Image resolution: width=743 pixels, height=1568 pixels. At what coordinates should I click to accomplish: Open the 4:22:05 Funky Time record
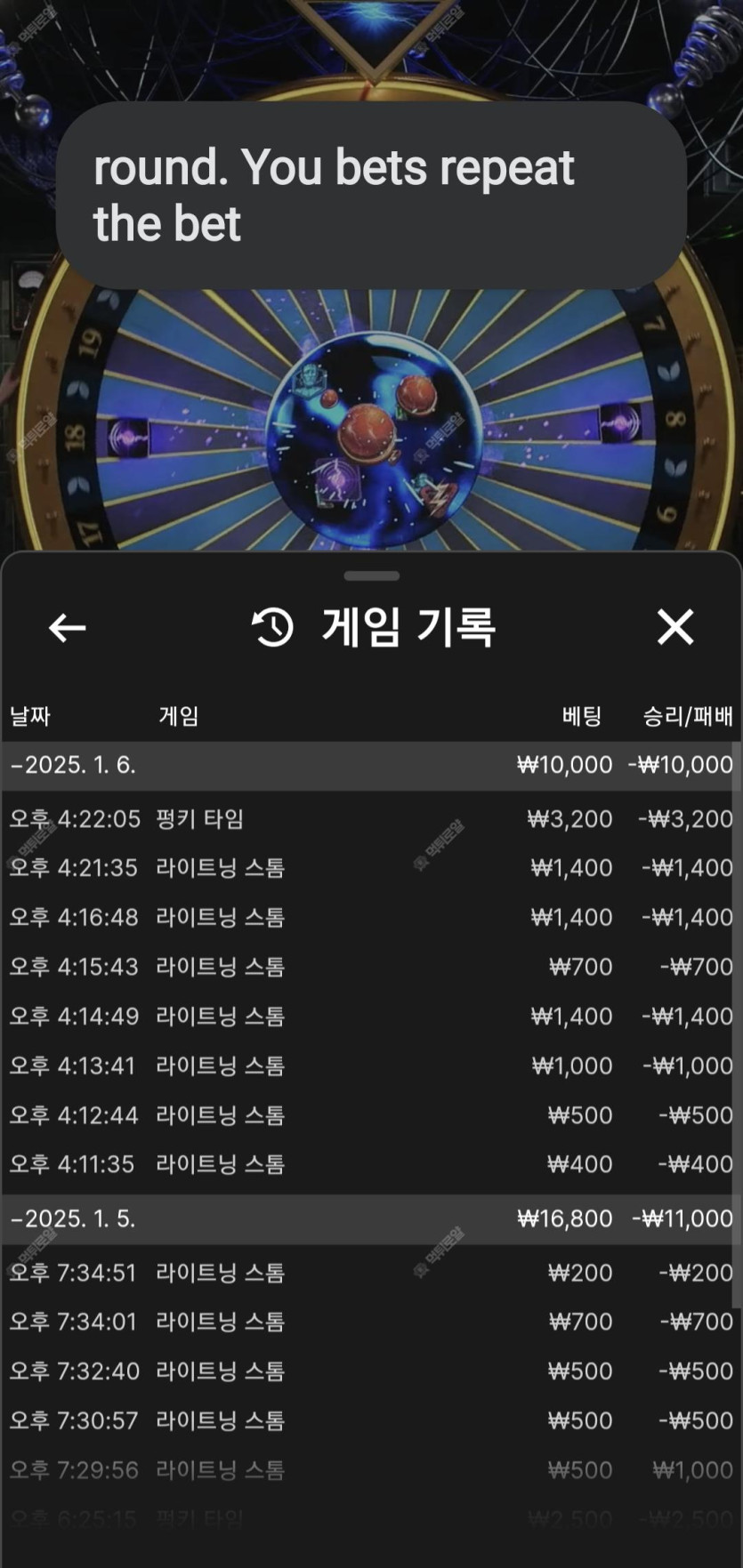(369, 818)
